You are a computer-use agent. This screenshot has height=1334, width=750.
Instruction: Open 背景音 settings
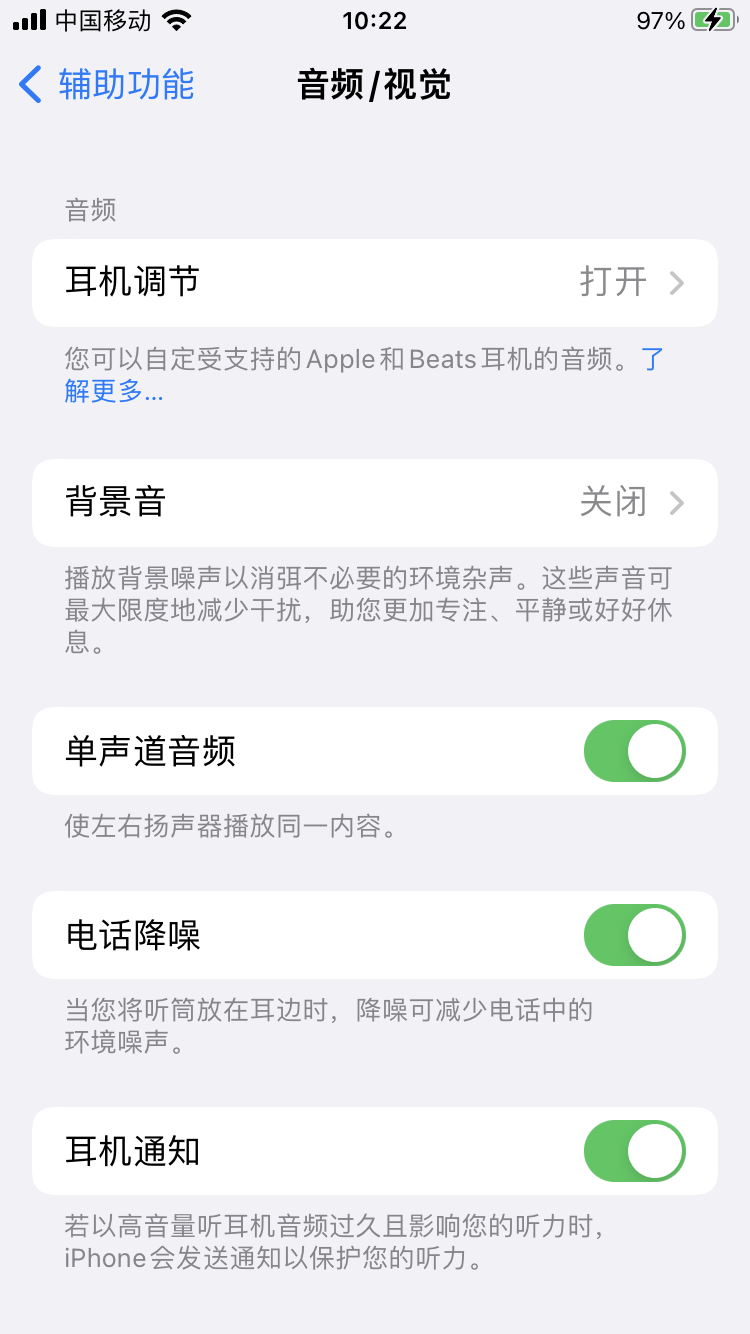point(374,502)
